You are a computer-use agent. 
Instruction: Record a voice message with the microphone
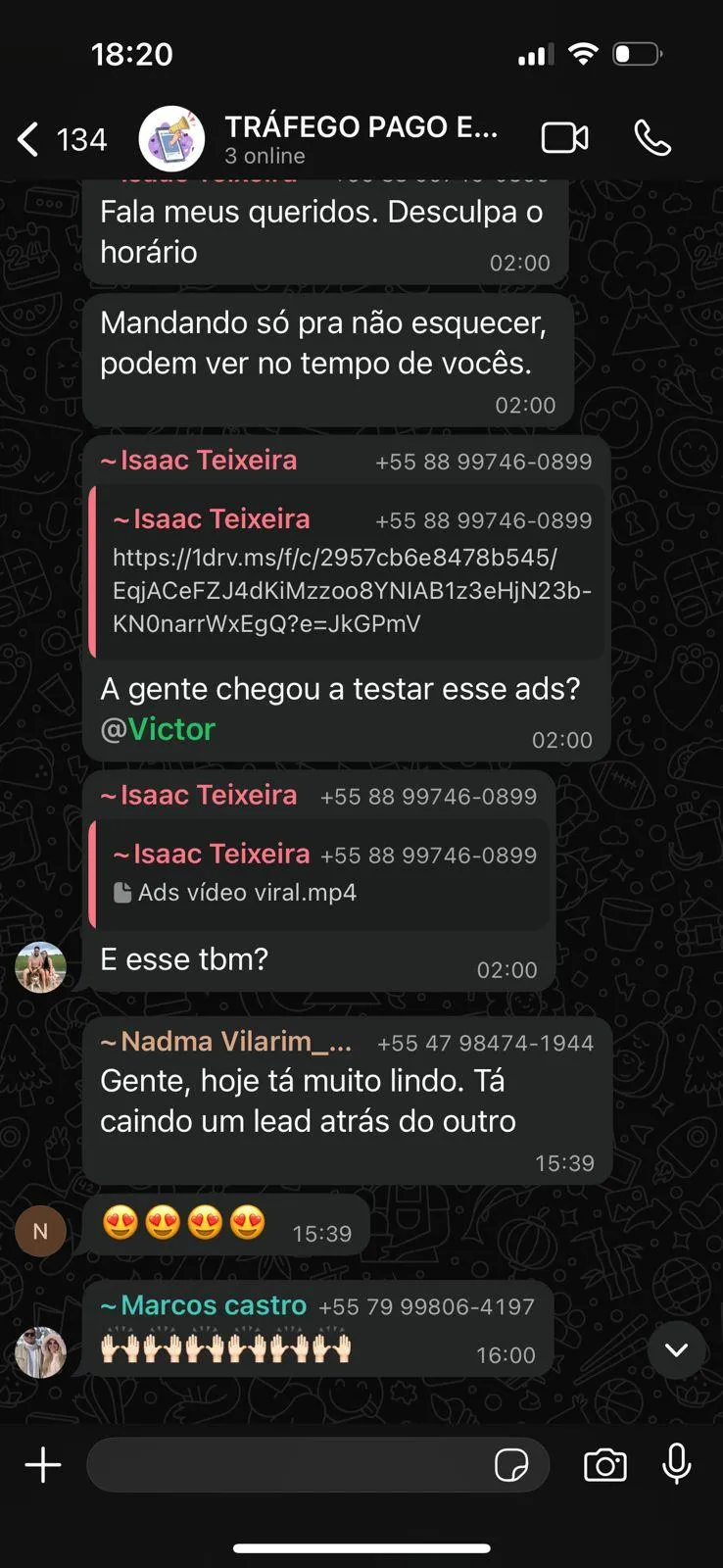676,1464
